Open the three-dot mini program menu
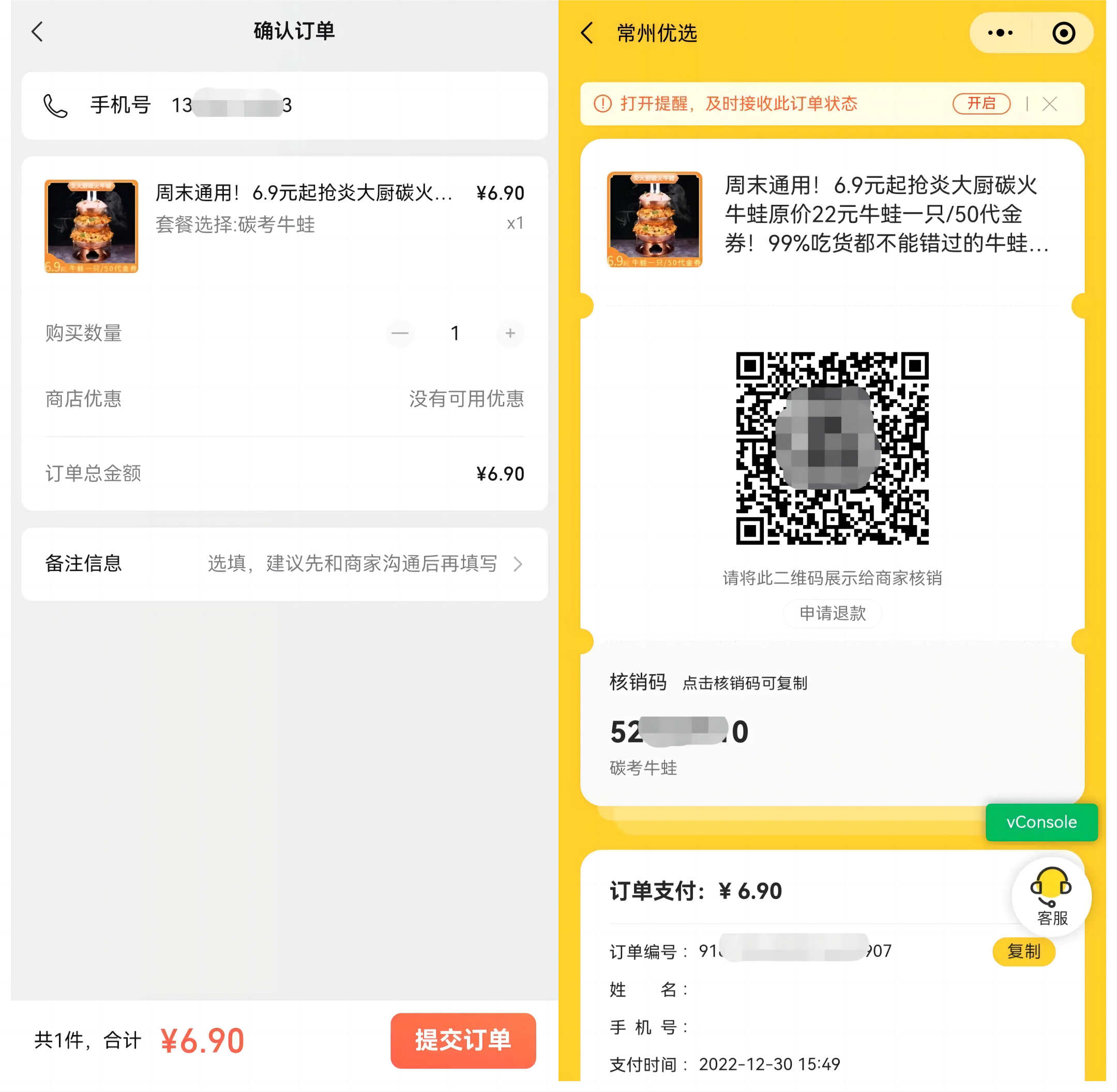The width and height of the screenshot is (1117, 1092). pos(1000,33)
